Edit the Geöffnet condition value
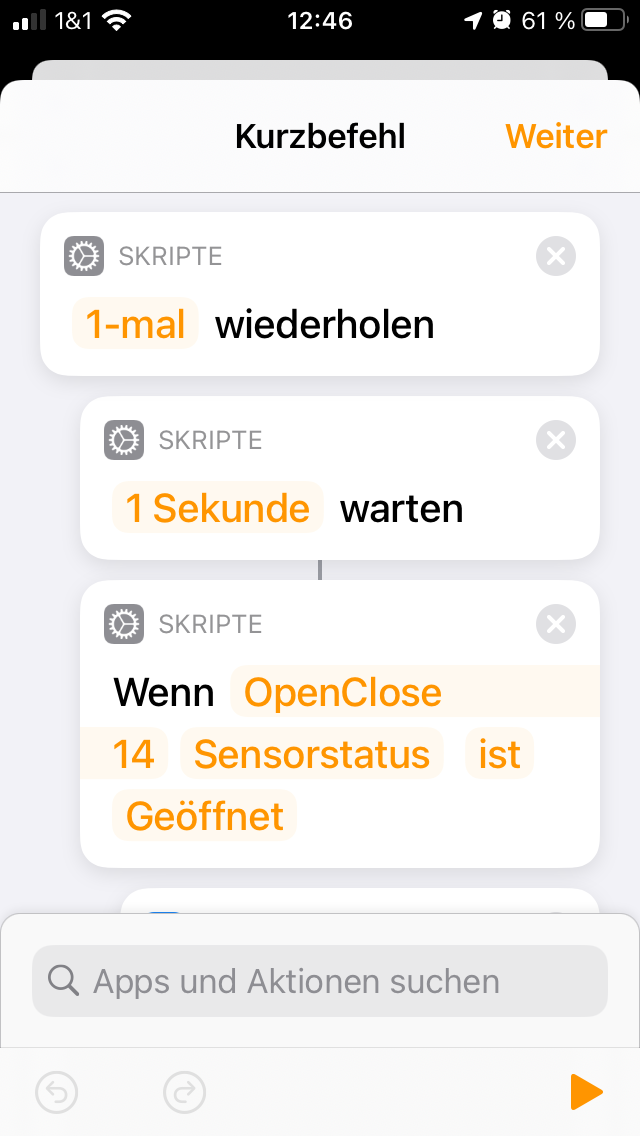The height and width of the screenshot is (1136, 640). pyautogui.click(x=205, y=816)
